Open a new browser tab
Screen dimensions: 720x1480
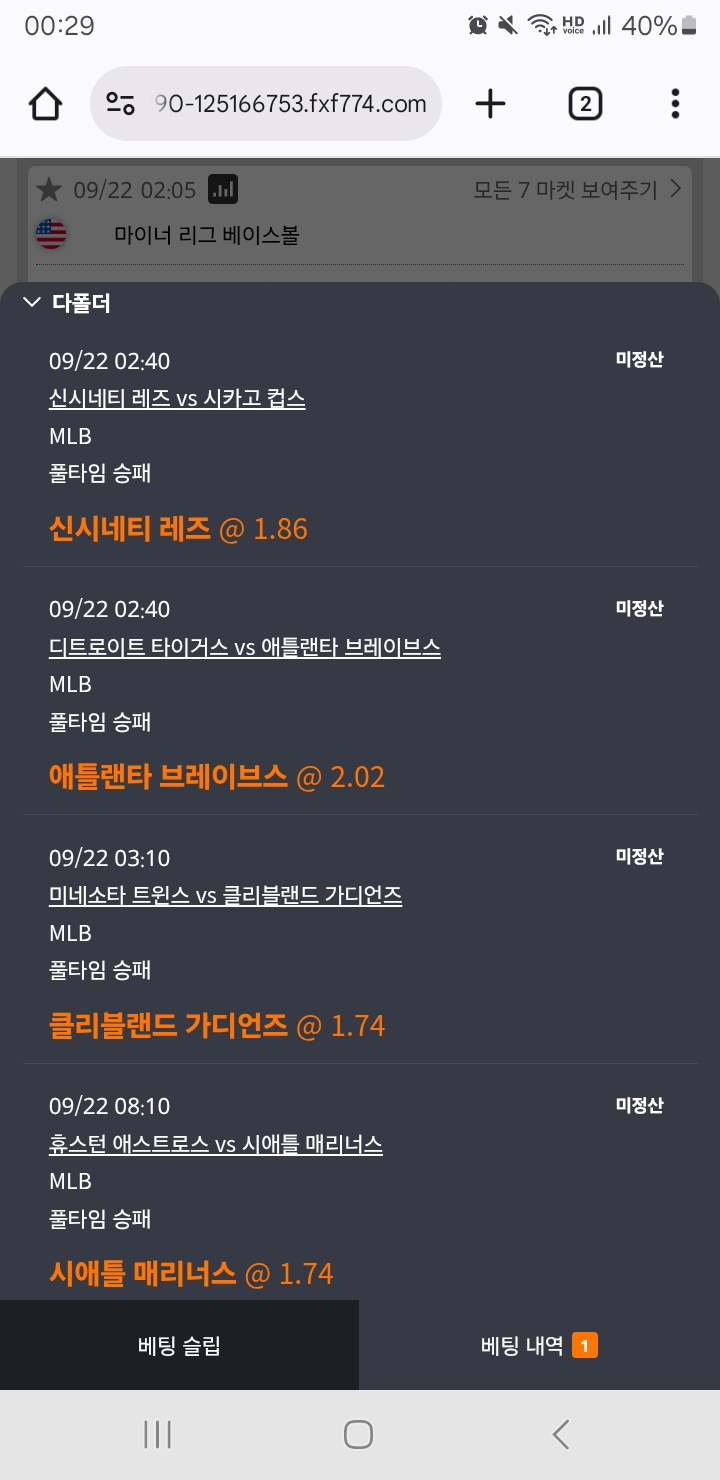[490, 104]
